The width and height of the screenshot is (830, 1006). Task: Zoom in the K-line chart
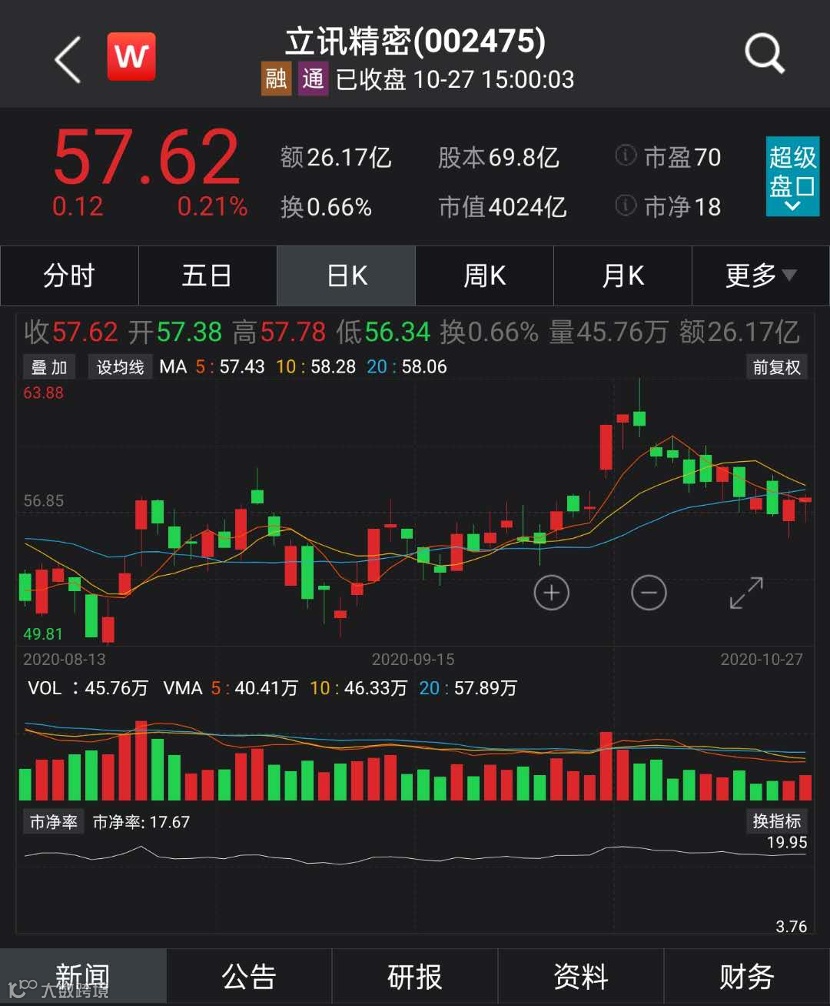point(551,593)
